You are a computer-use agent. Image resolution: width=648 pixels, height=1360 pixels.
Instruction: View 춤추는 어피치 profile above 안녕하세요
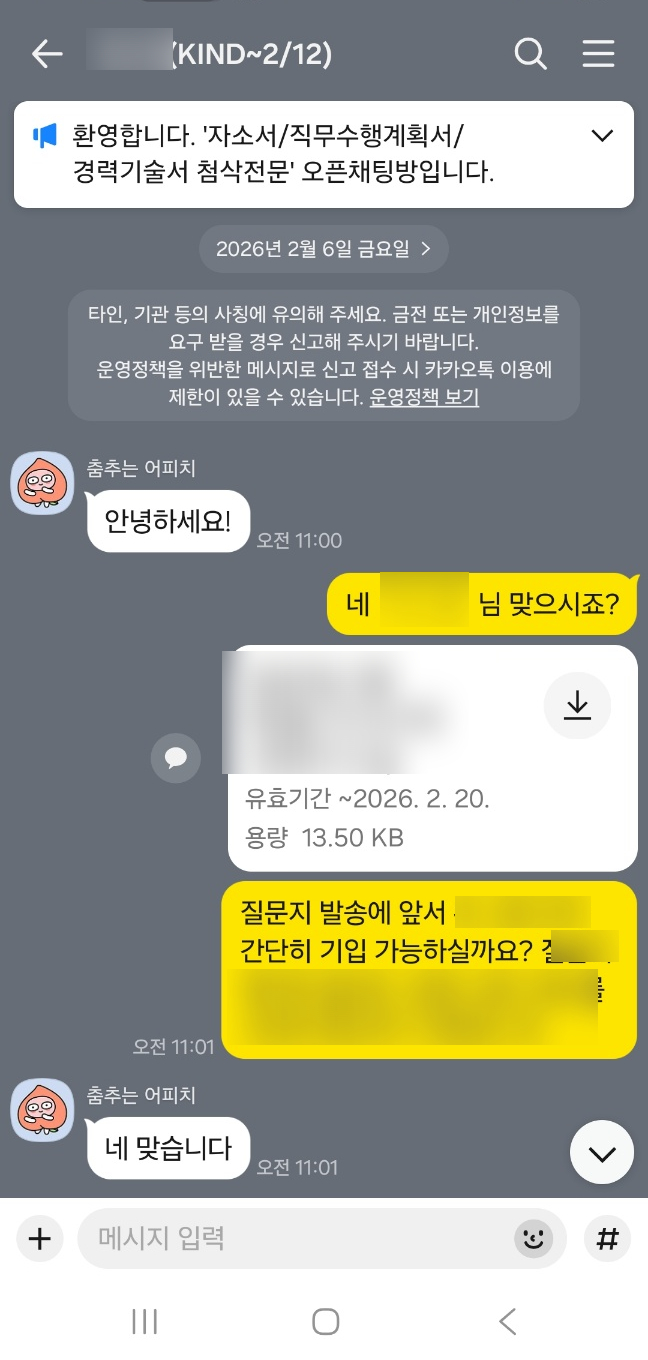pyautogui.click(x=42, y=484)
